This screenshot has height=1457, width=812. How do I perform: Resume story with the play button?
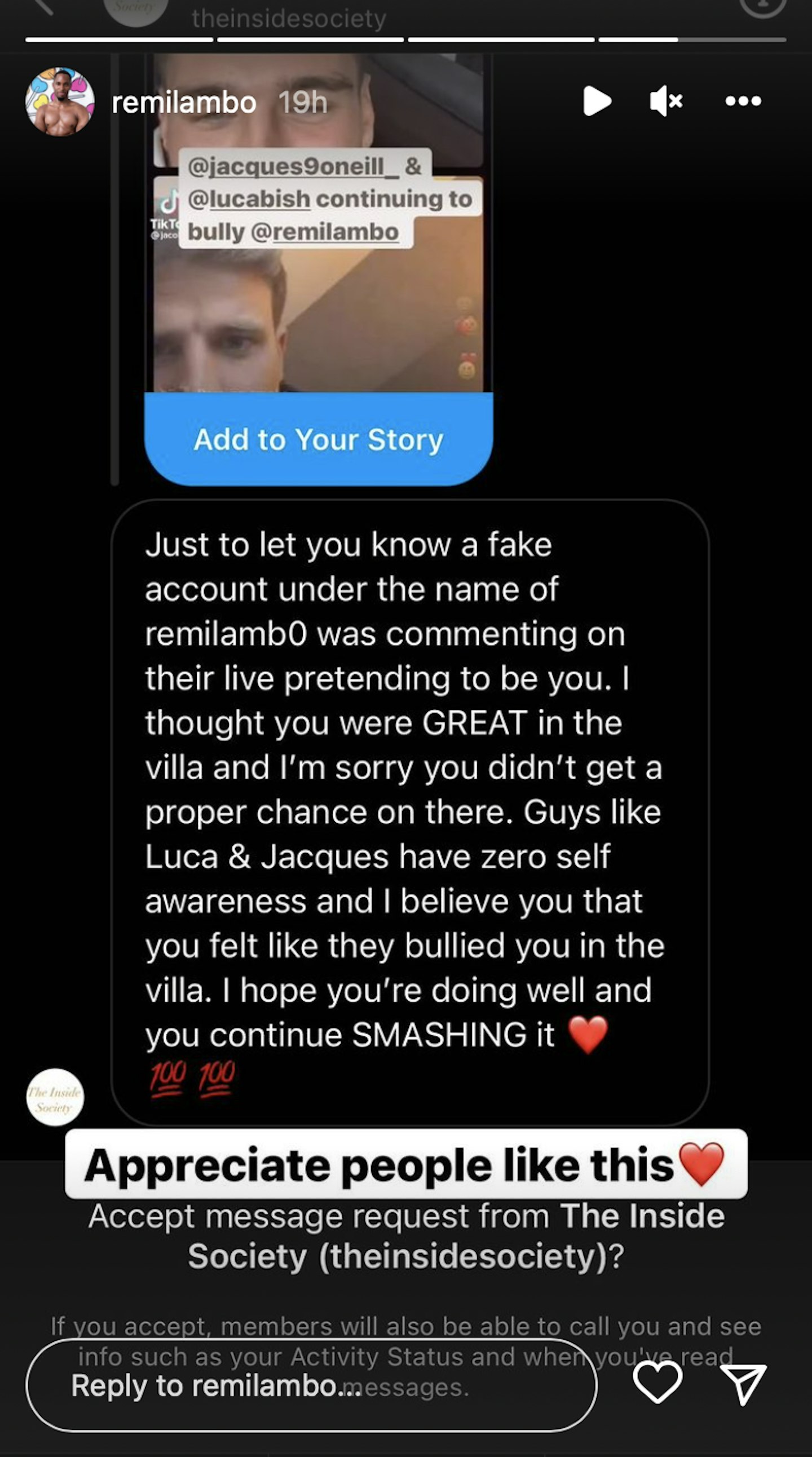(597, 101)
